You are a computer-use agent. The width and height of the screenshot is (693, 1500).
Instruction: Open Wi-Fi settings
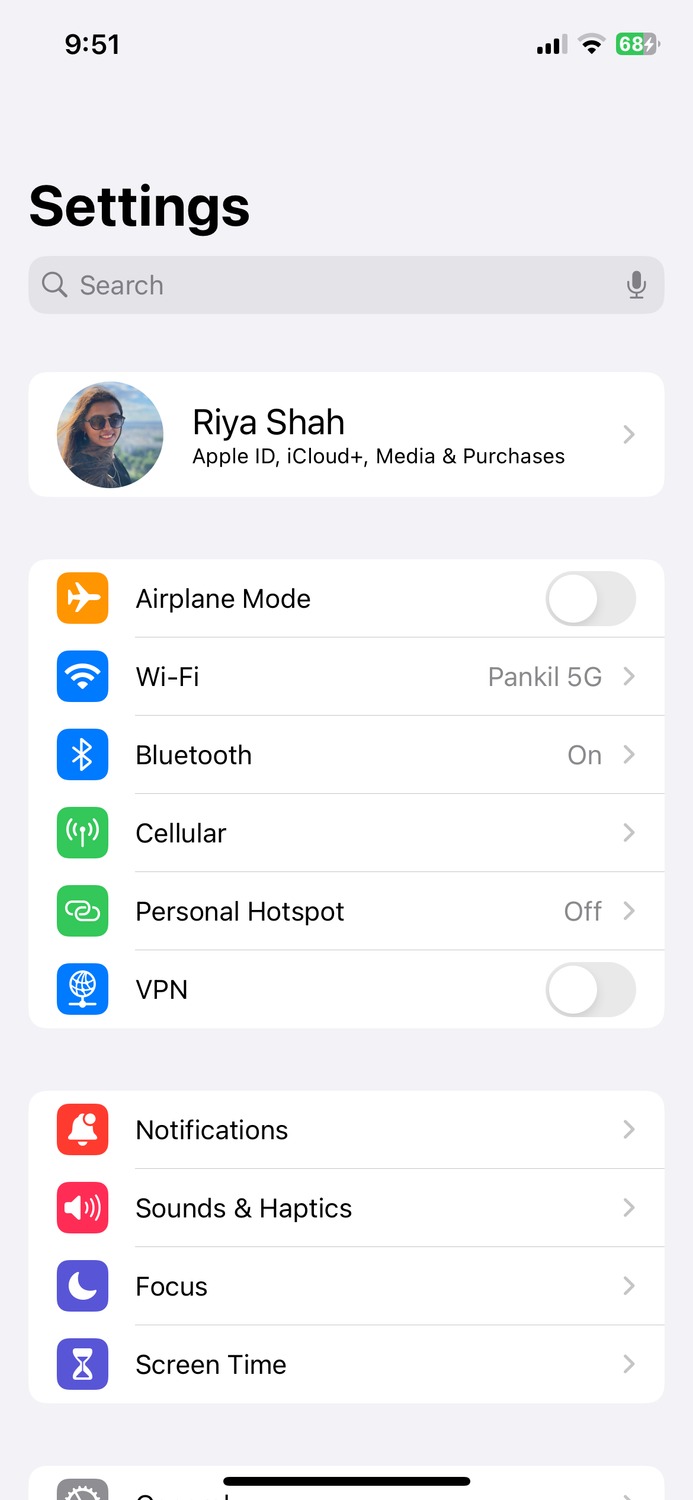click(x=346, y=677)
